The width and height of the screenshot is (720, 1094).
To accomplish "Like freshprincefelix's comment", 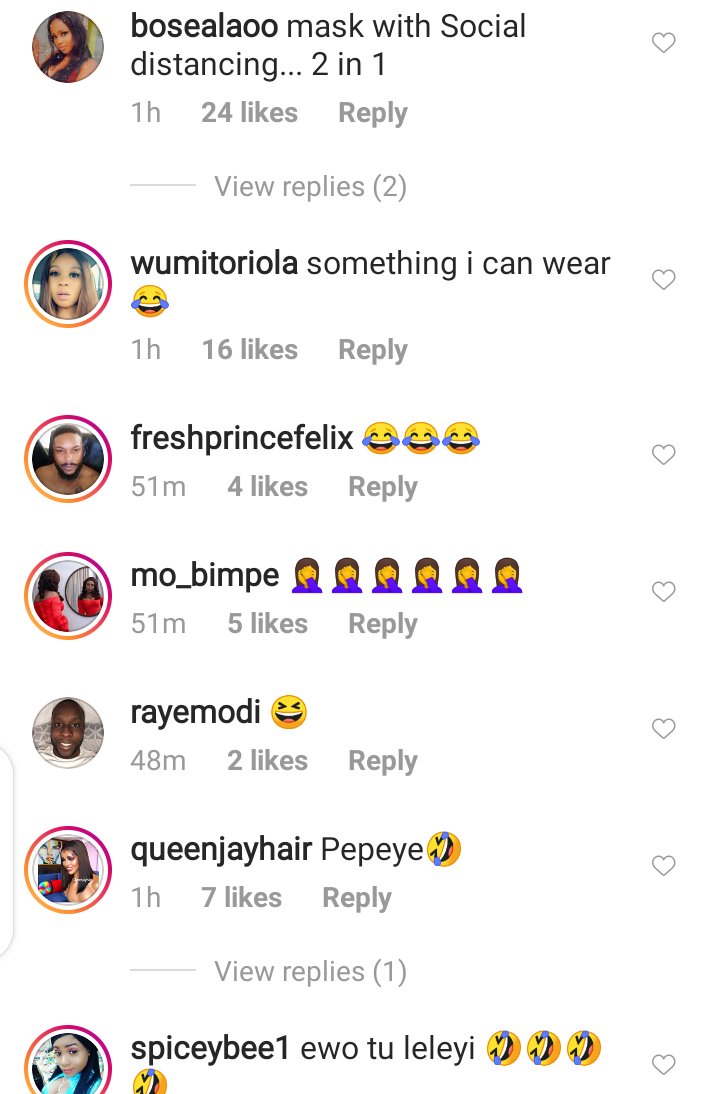I will point(663,455).
